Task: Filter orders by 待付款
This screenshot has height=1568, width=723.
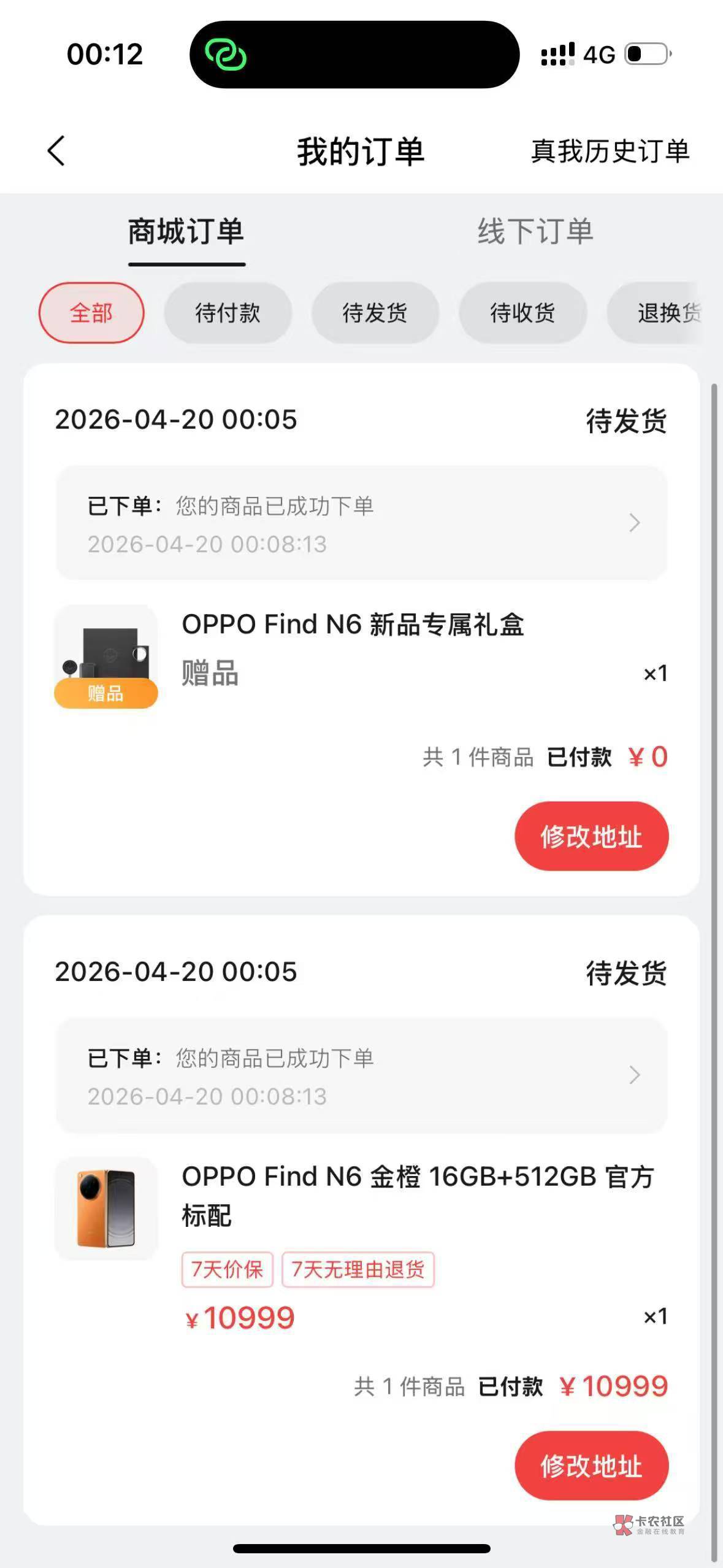Action: pyautogui.click(x=228, y=313)
